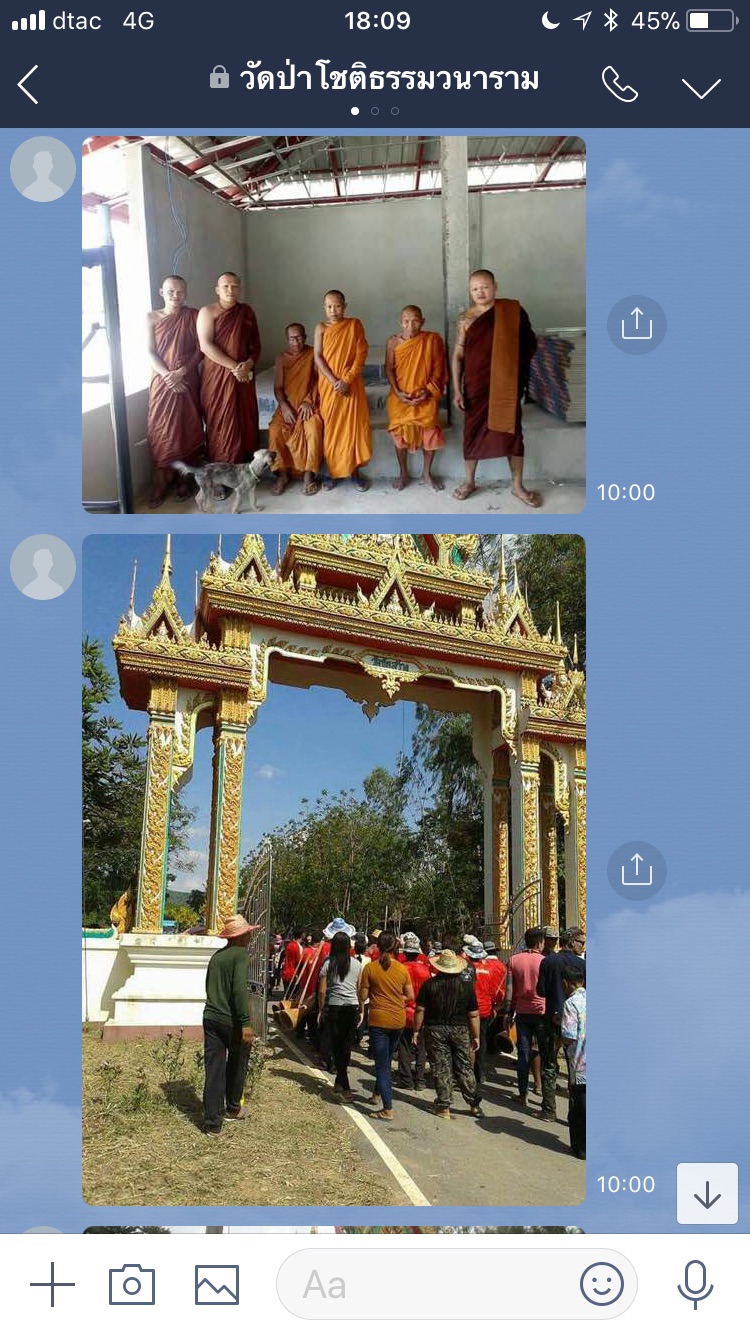The image size is (750, 1334).
Task: Open the sticker and emoji picker
Action: [x=602, y=1284]
